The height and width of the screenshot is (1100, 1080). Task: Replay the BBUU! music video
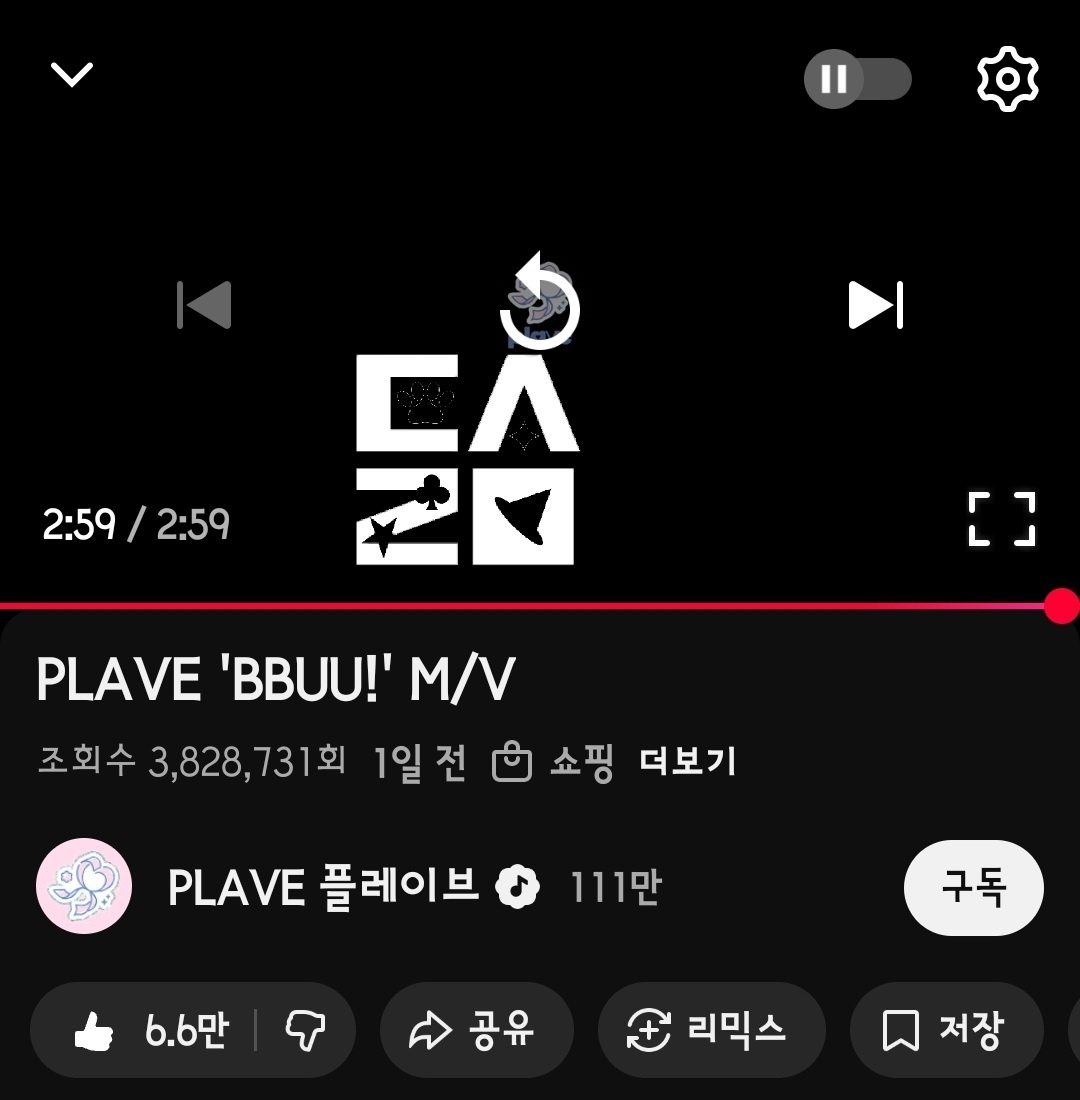coord(540,305)
